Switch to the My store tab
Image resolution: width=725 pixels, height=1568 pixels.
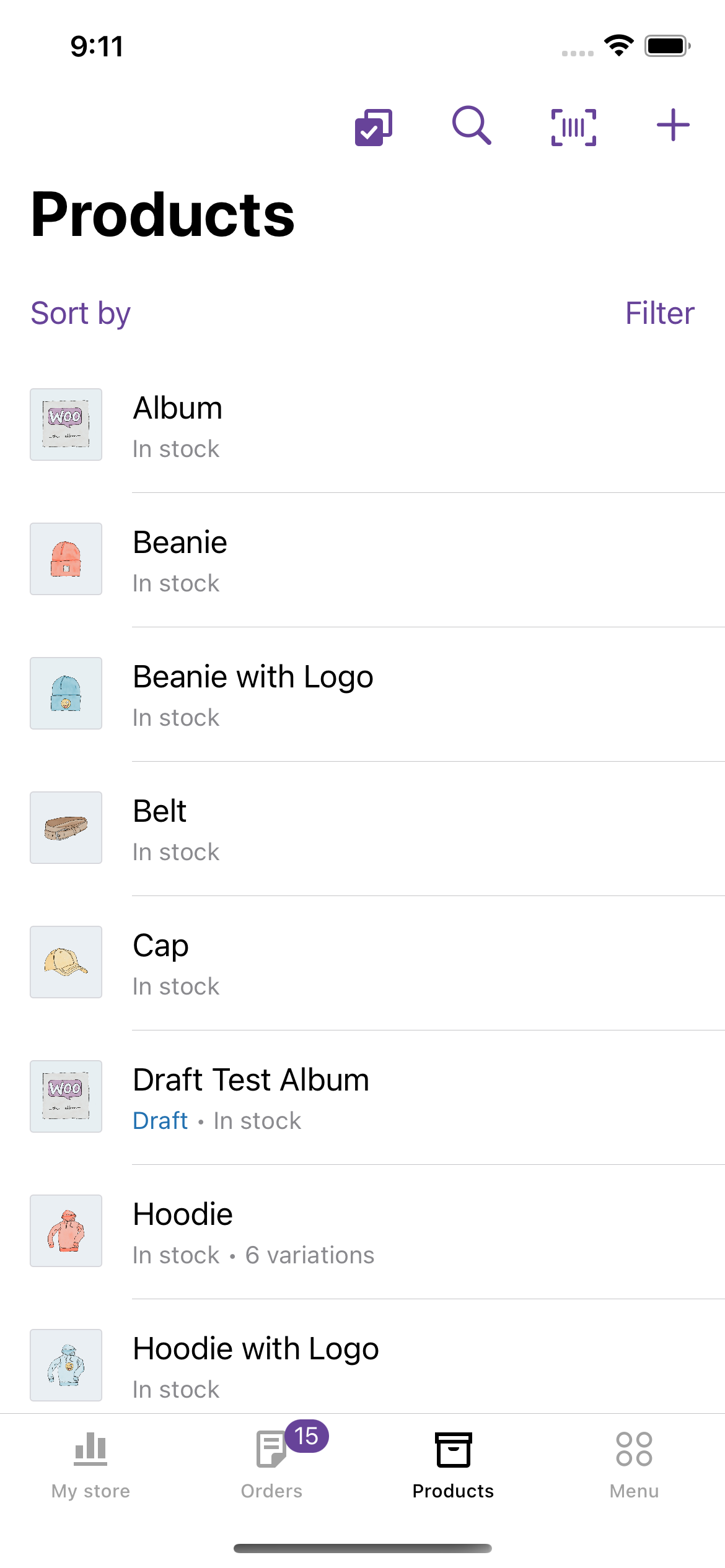(90, 1464)
